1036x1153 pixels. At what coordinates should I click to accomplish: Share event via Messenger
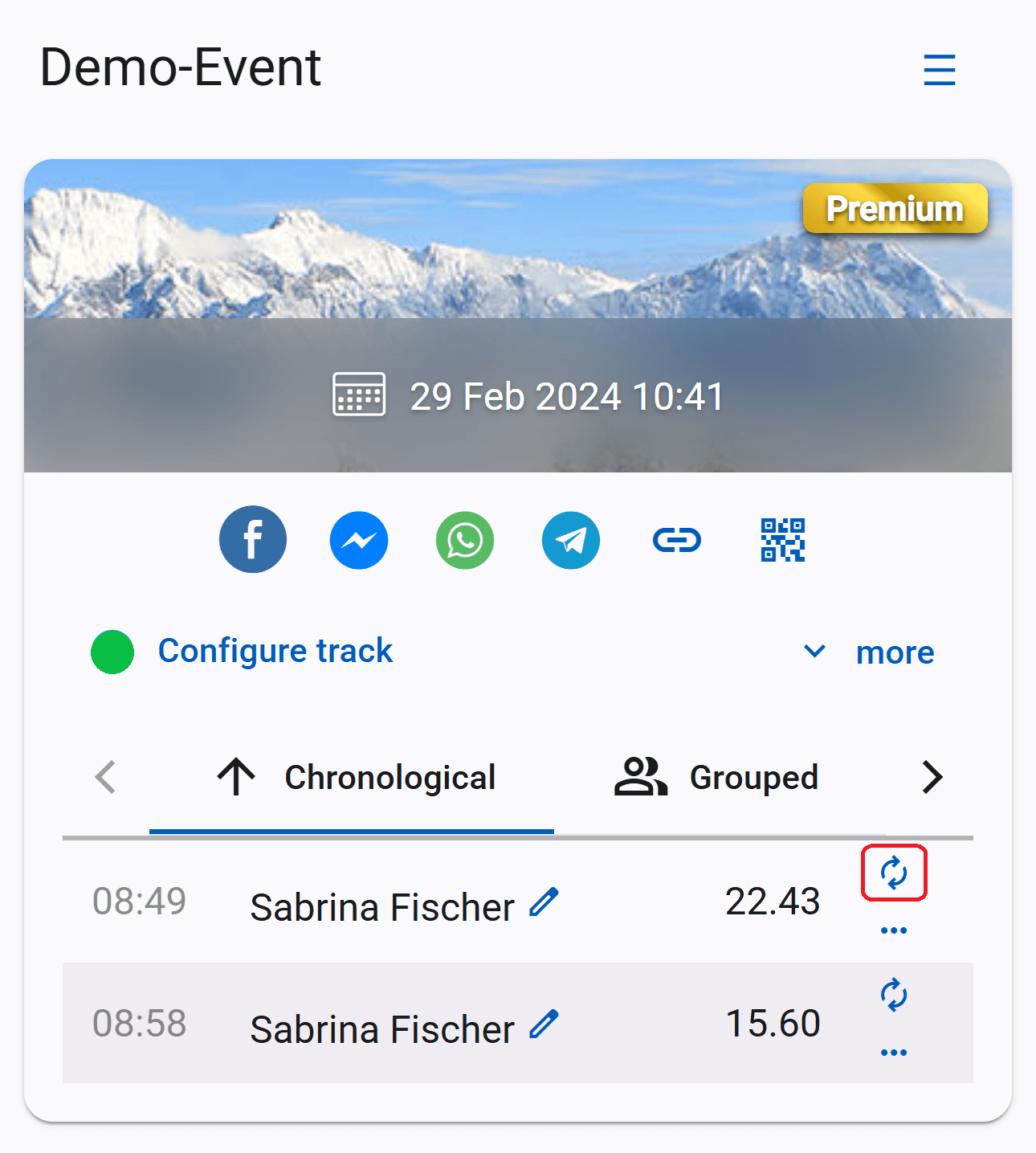click(359, 540)
